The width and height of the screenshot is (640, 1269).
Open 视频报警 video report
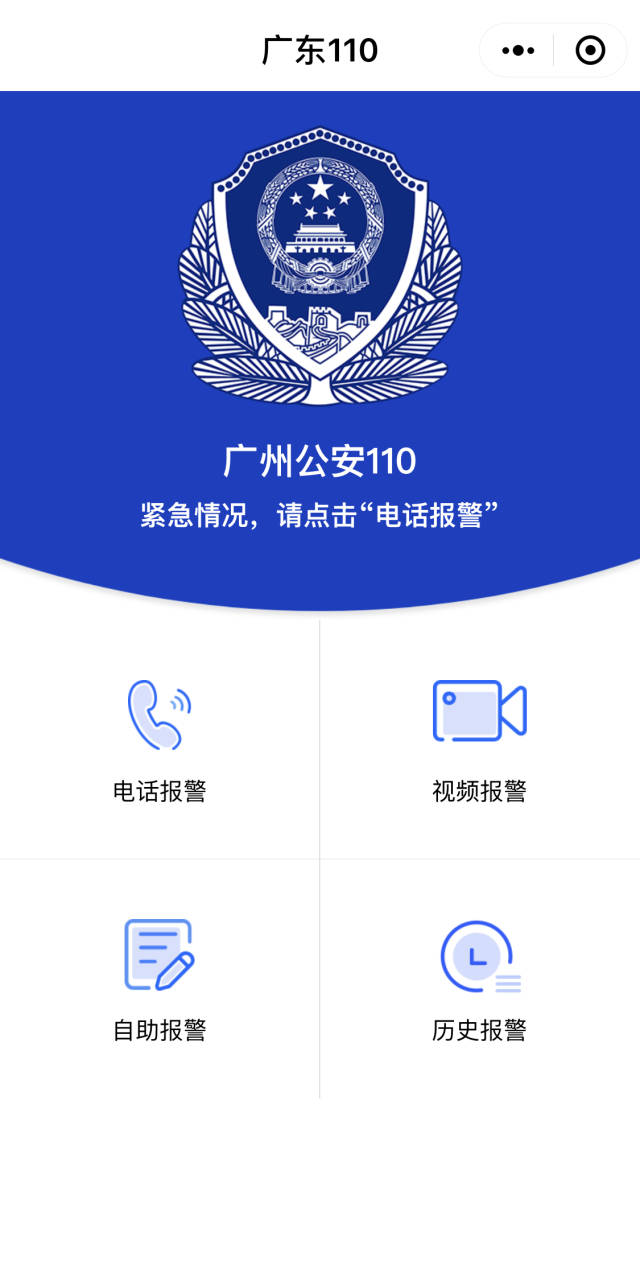(480, 739)
